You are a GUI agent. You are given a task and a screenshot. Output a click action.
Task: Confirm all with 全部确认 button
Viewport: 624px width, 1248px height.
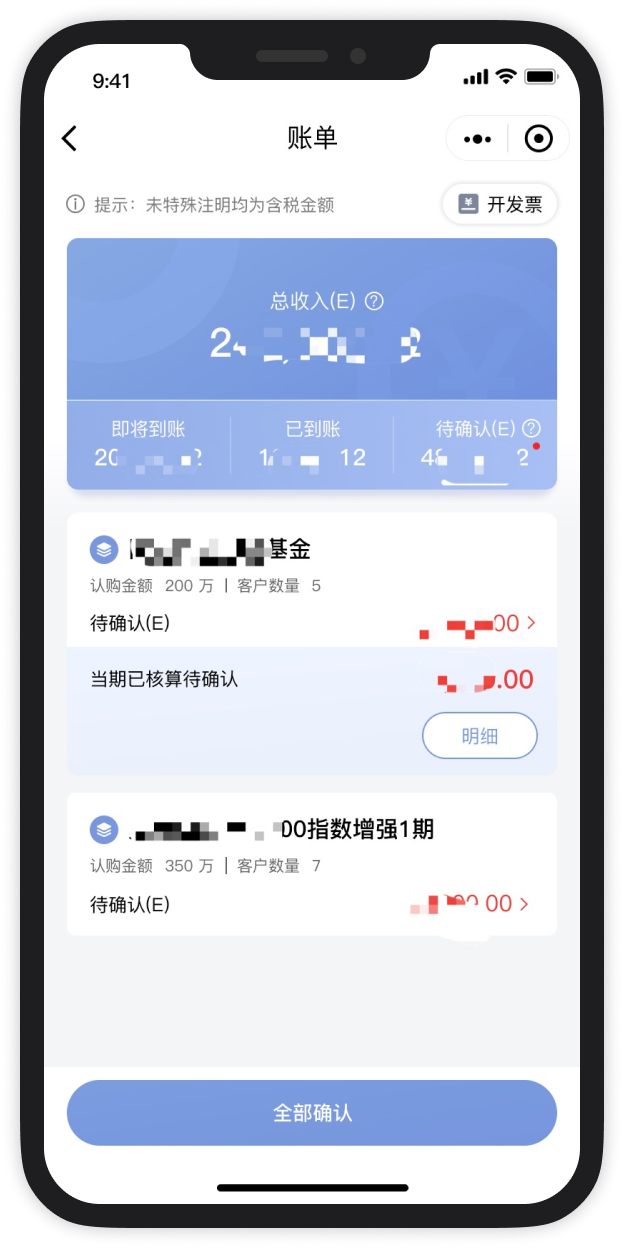click(x=312, y=1113)
